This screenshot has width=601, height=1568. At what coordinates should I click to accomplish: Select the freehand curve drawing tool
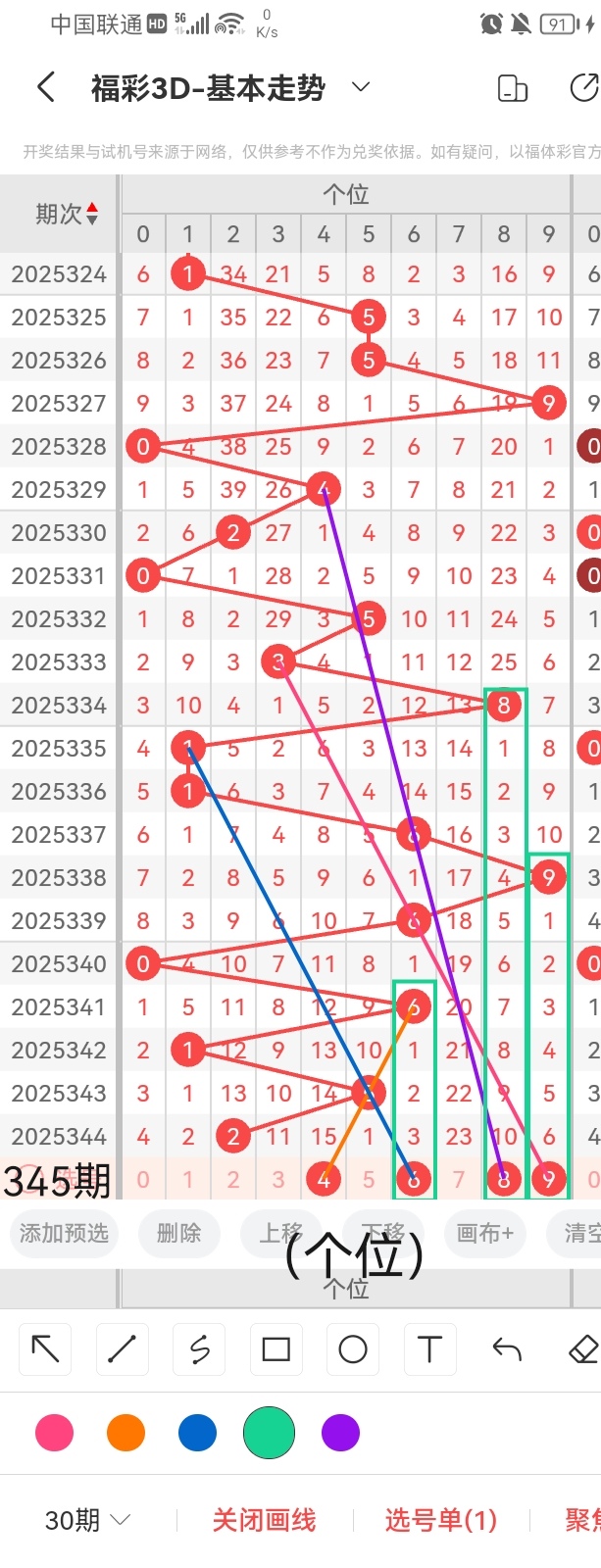click(199, 1349)
